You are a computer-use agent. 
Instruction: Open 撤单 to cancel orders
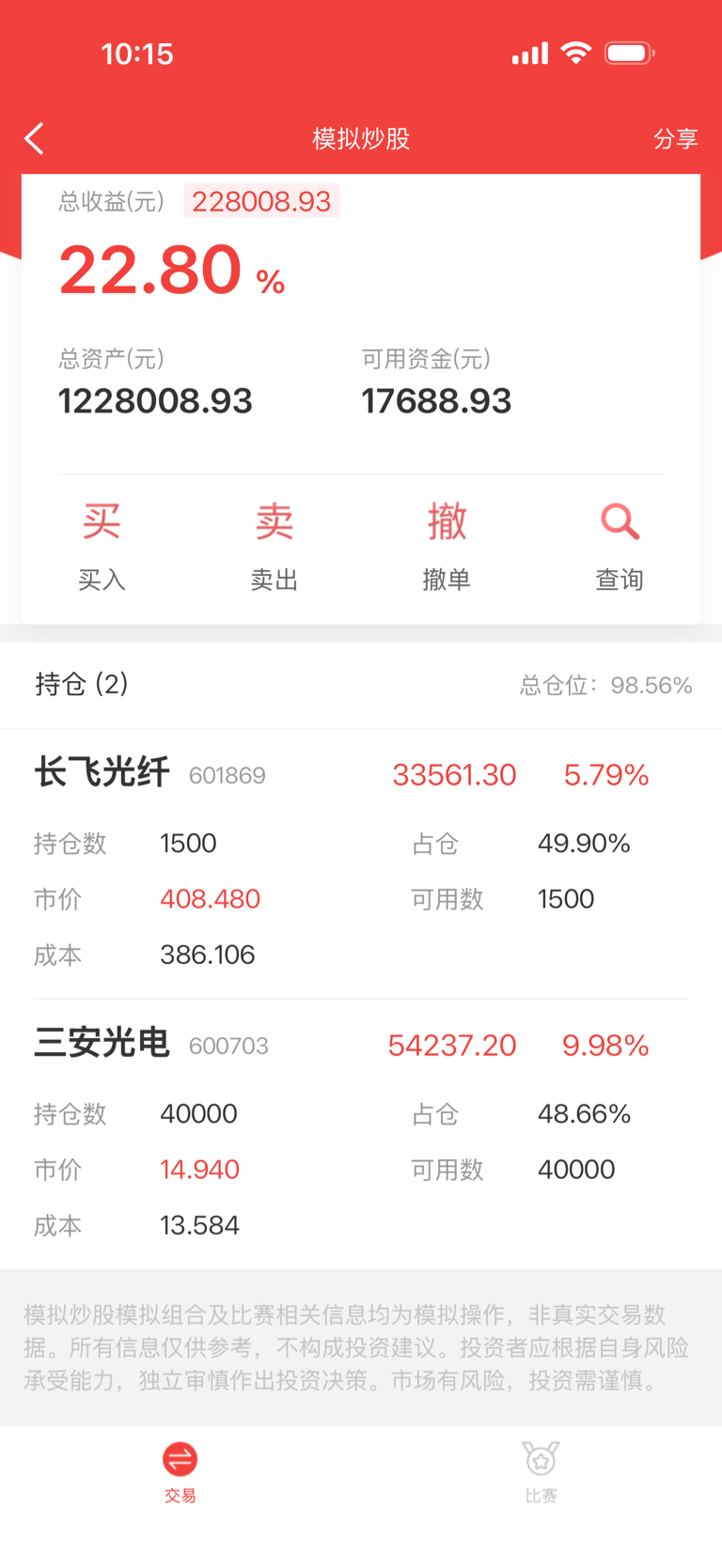(447, 546)
